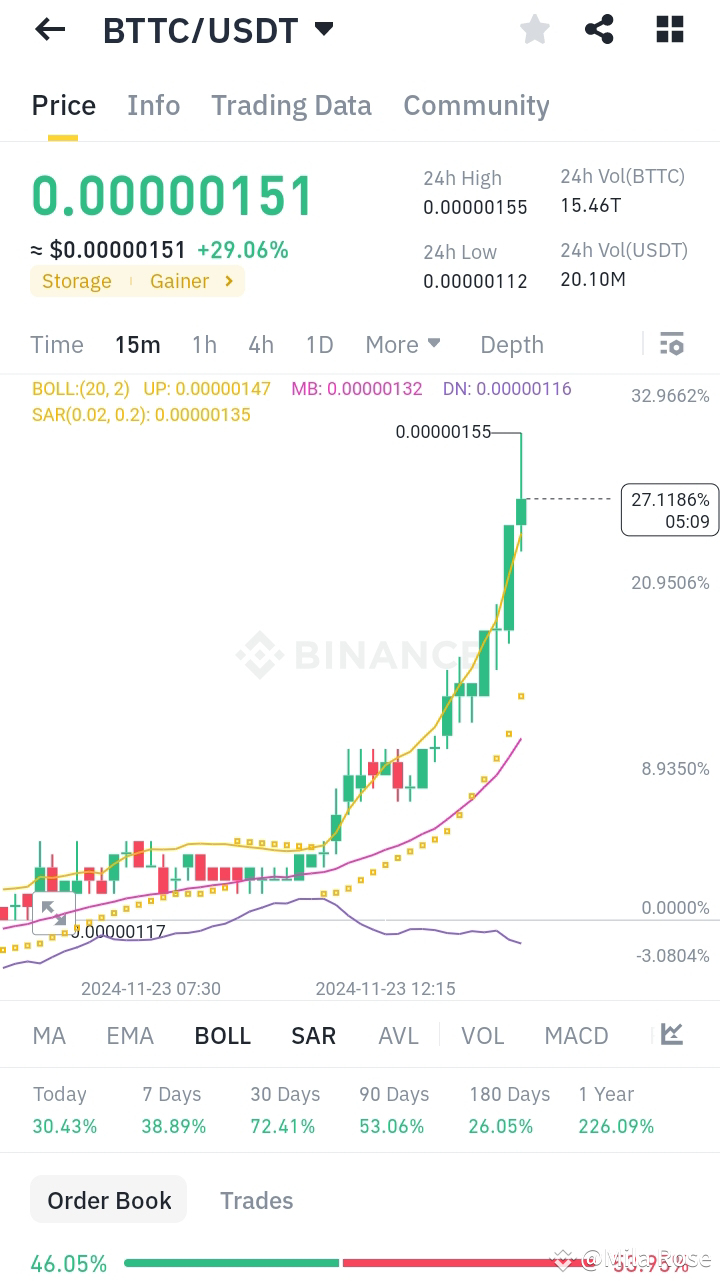Screen dimensions: 720x1281
Task: Select the 1 Year performance stat
Action: 615,1109
